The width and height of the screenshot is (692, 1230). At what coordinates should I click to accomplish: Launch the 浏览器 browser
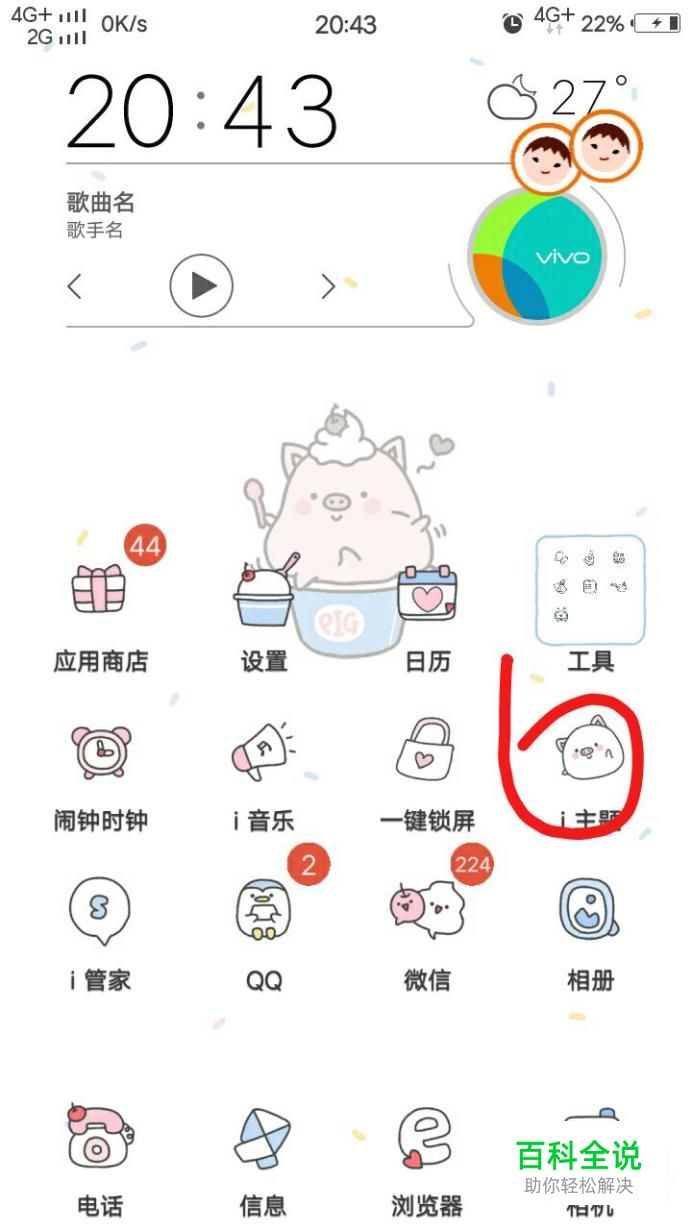[427, 1140]
